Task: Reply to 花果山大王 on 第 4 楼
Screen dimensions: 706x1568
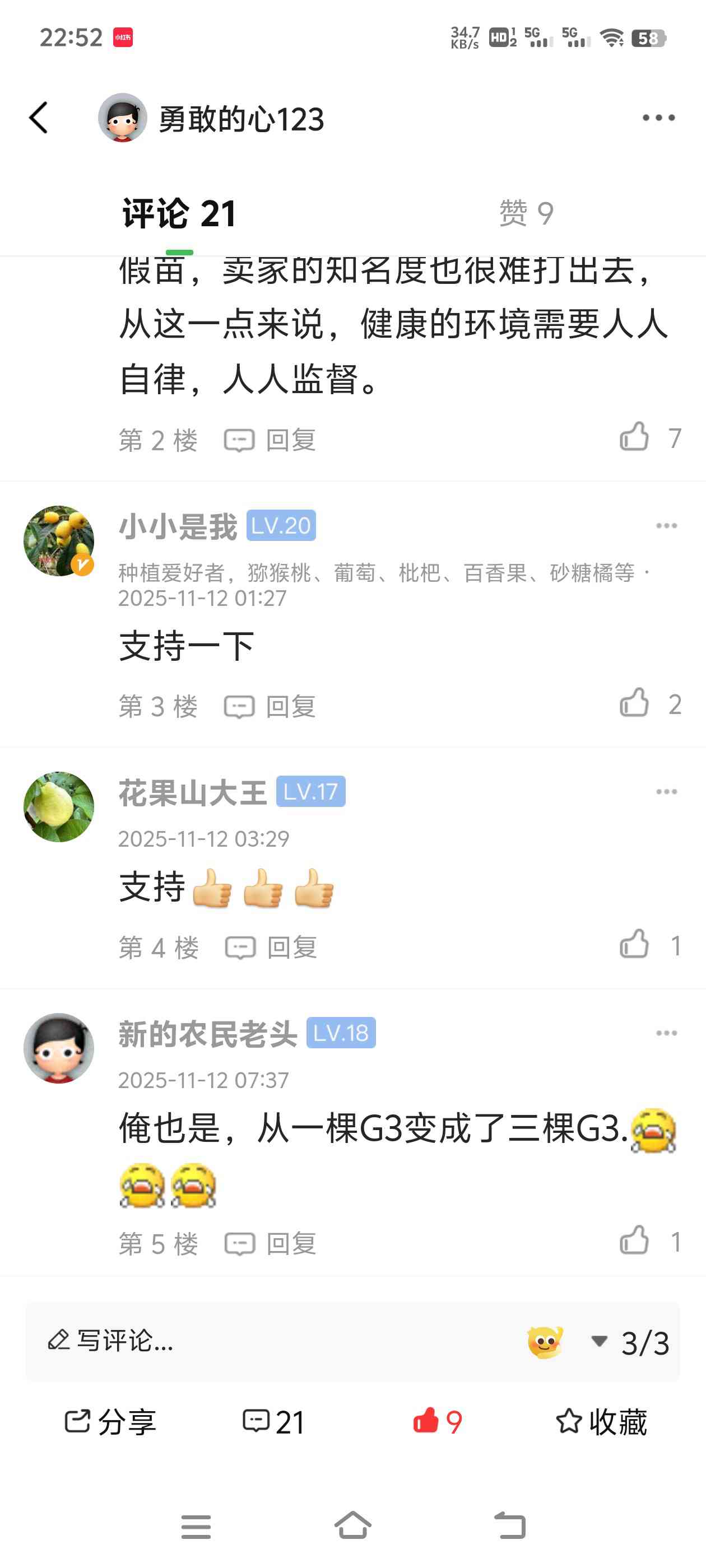Action: 271,948
